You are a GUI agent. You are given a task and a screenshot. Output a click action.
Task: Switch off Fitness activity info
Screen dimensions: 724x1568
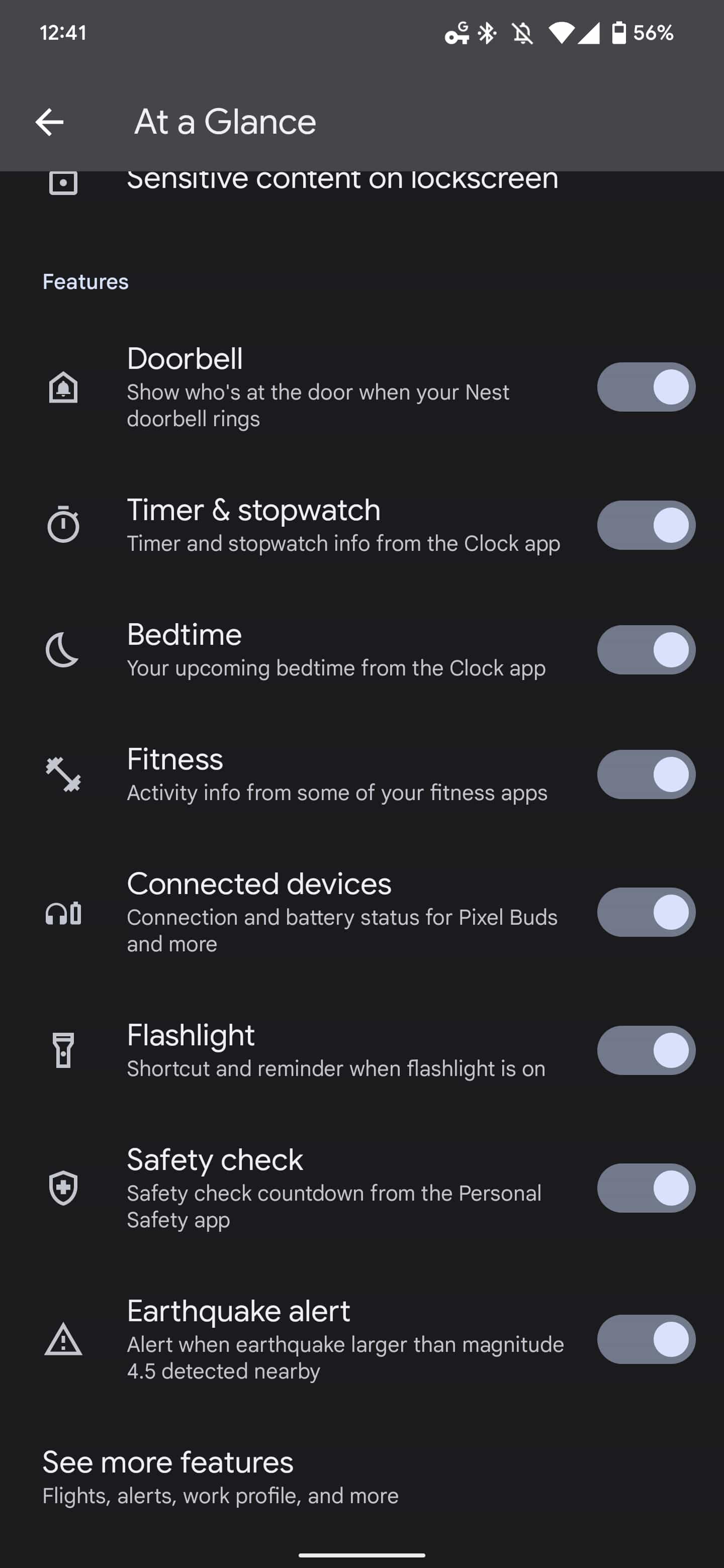click(646, 774)
